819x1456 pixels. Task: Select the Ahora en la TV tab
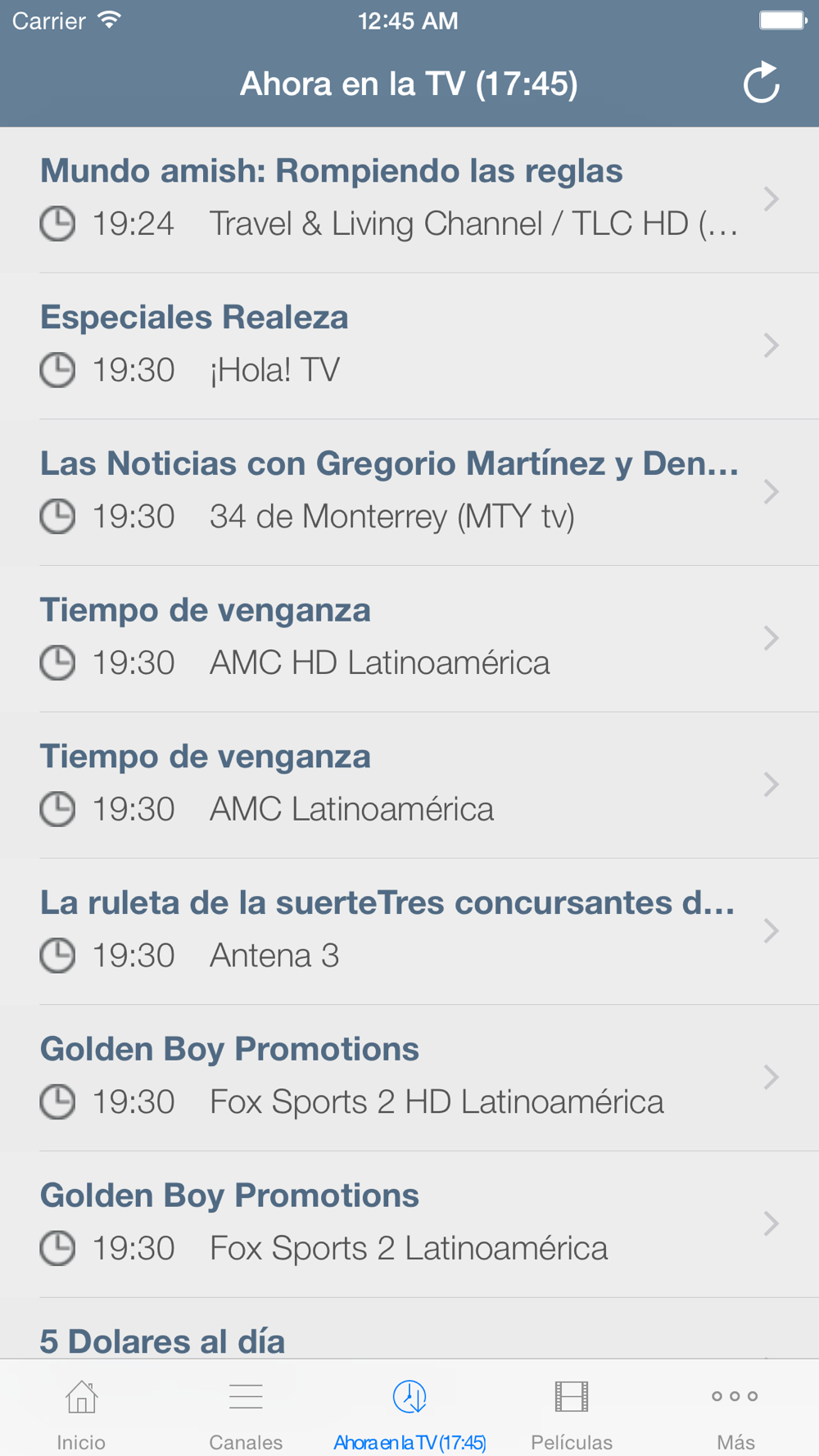409,1412
